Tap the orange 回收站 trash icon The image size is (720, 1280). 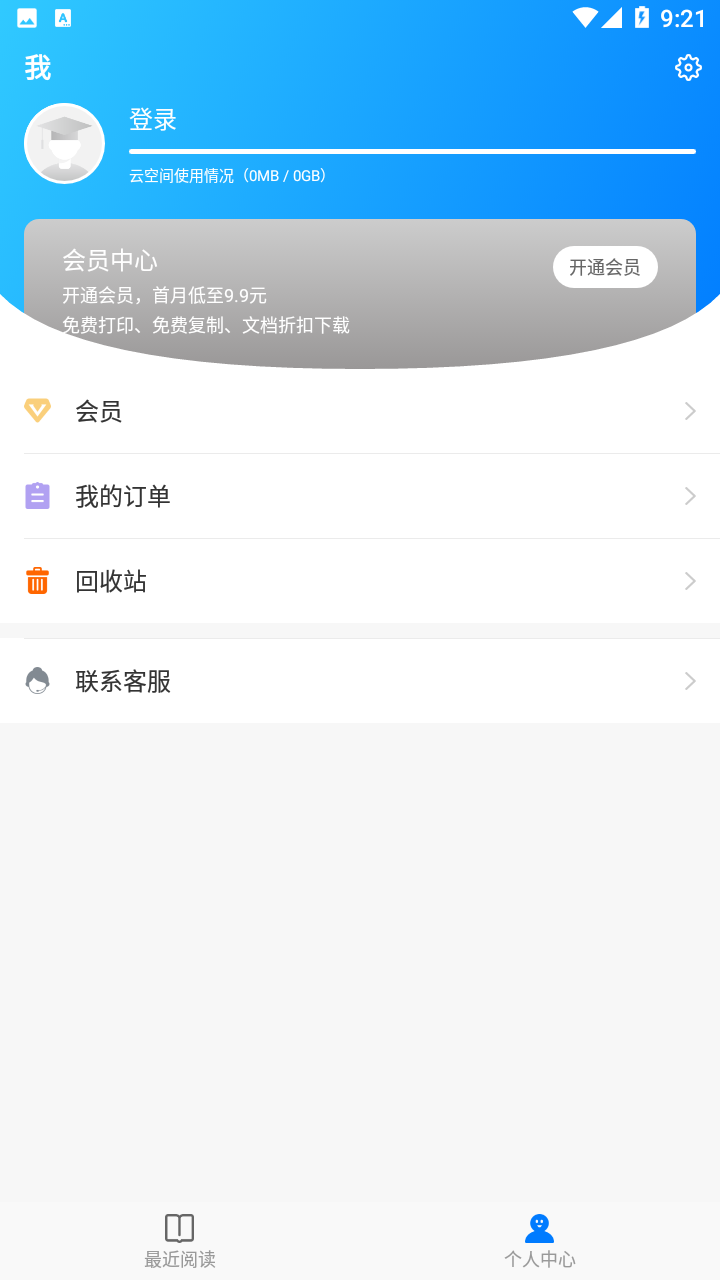pyautogui.click(x=37, y=580)
